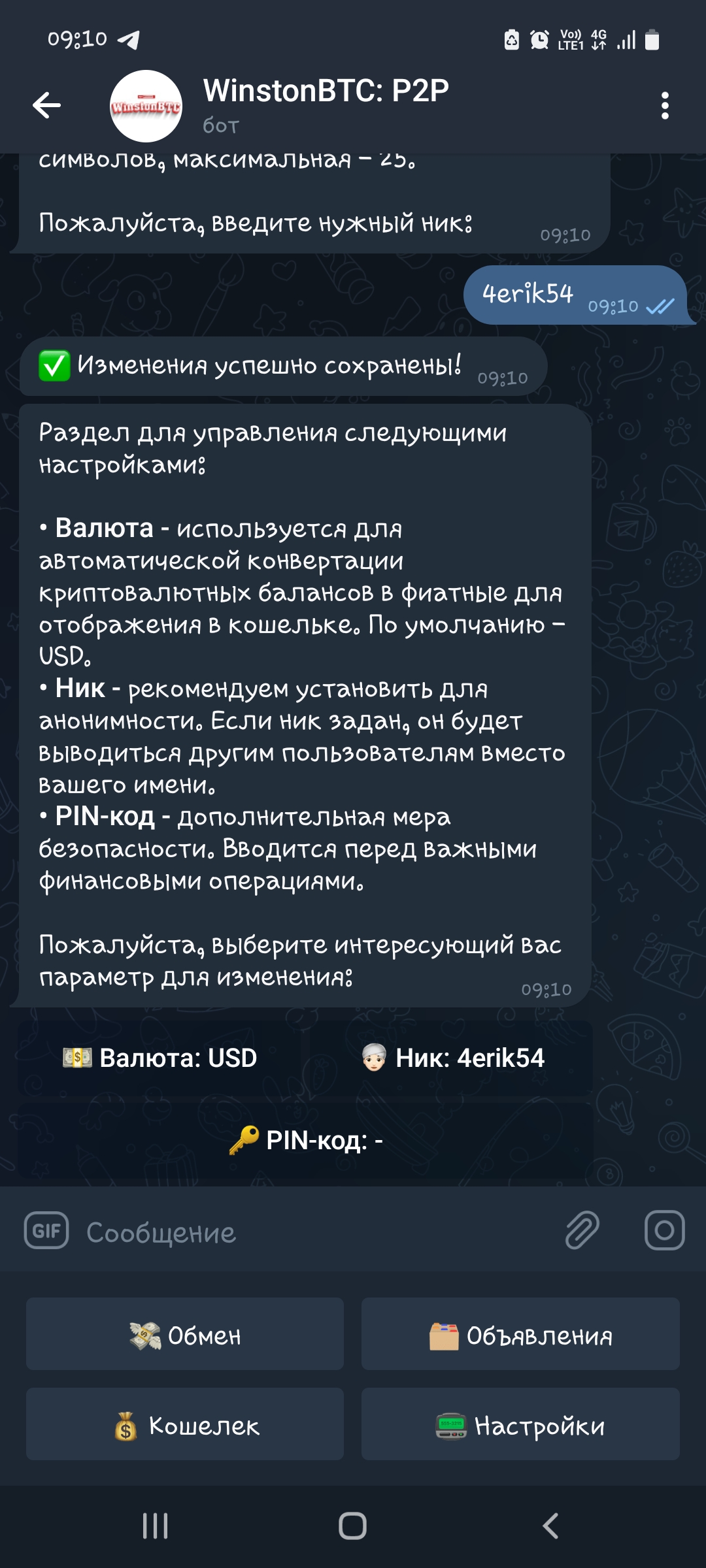
Task: Tap the chat title WinstonBTC: P2P
Action: click(324, 91)
